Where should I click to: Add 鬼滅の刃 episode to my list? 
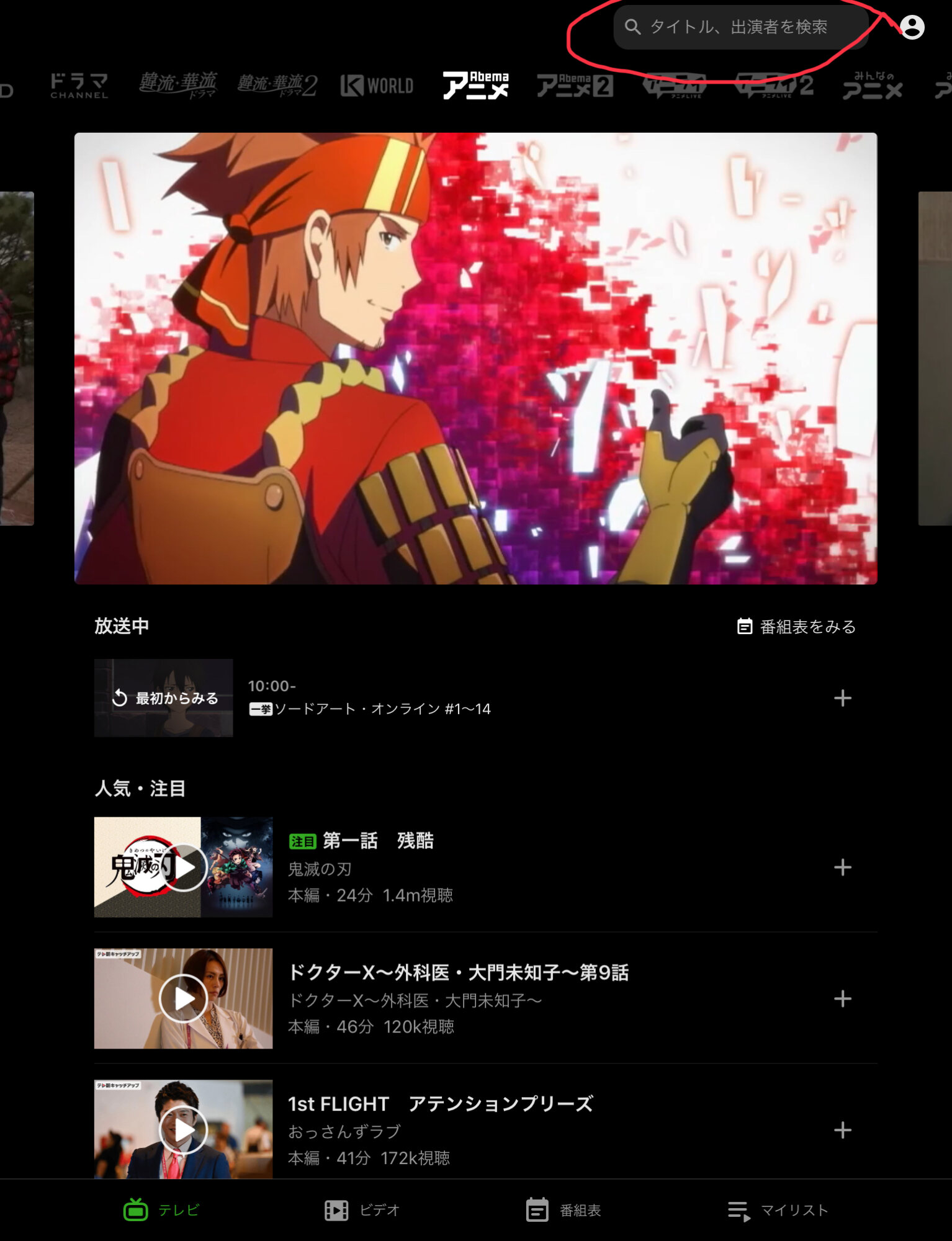[x=842, y=867]
